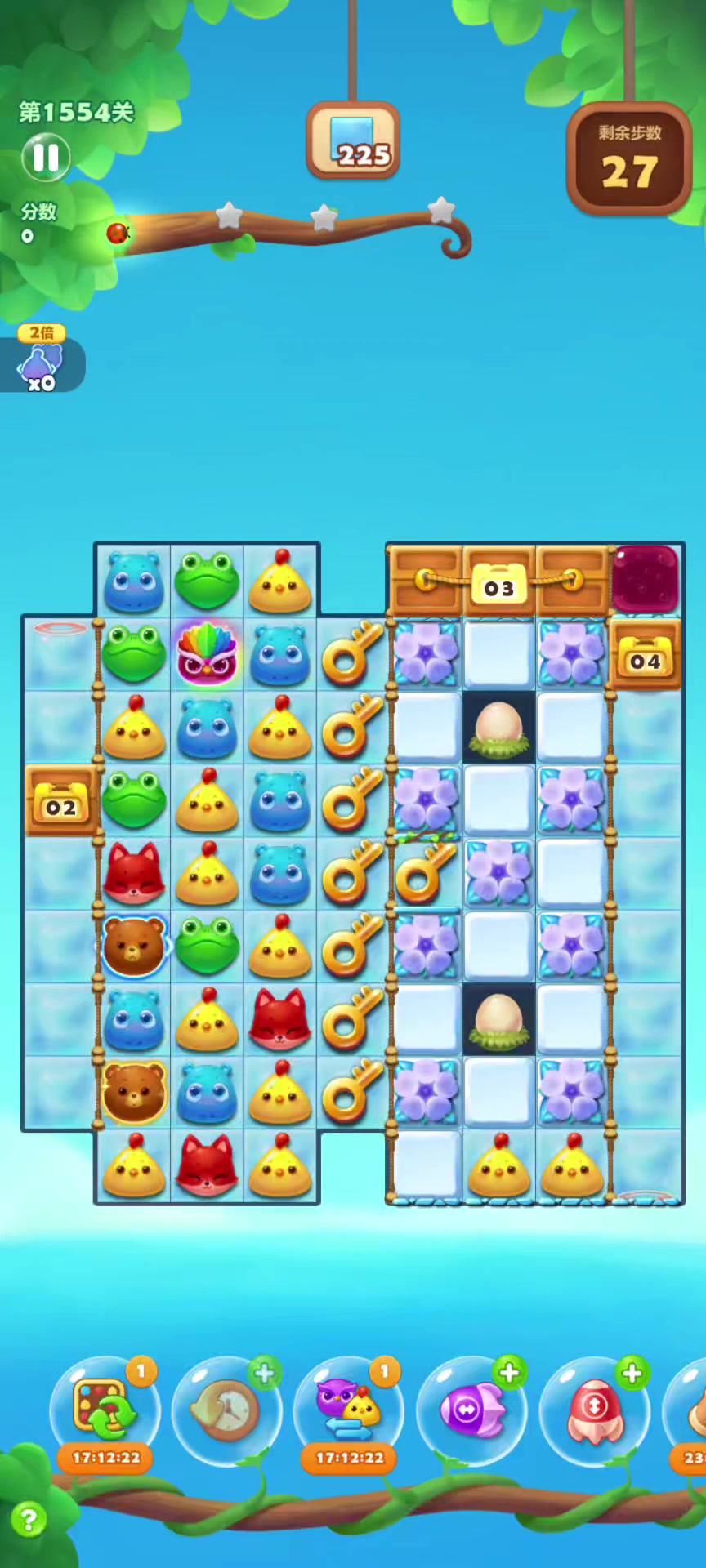
Task: Open the help question mark
Action: pyautogui.click(x=29, y=1520)
